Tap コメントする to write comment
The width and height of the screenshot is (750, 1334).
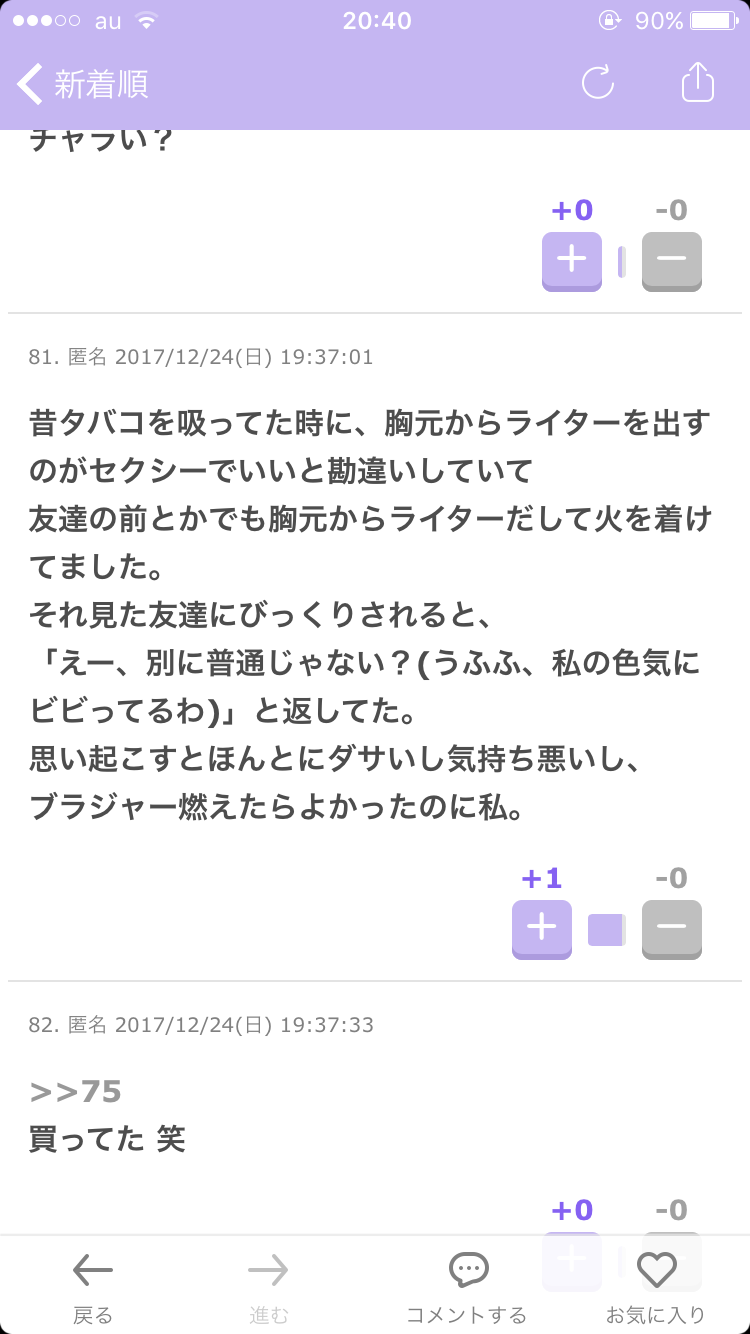467,1288
